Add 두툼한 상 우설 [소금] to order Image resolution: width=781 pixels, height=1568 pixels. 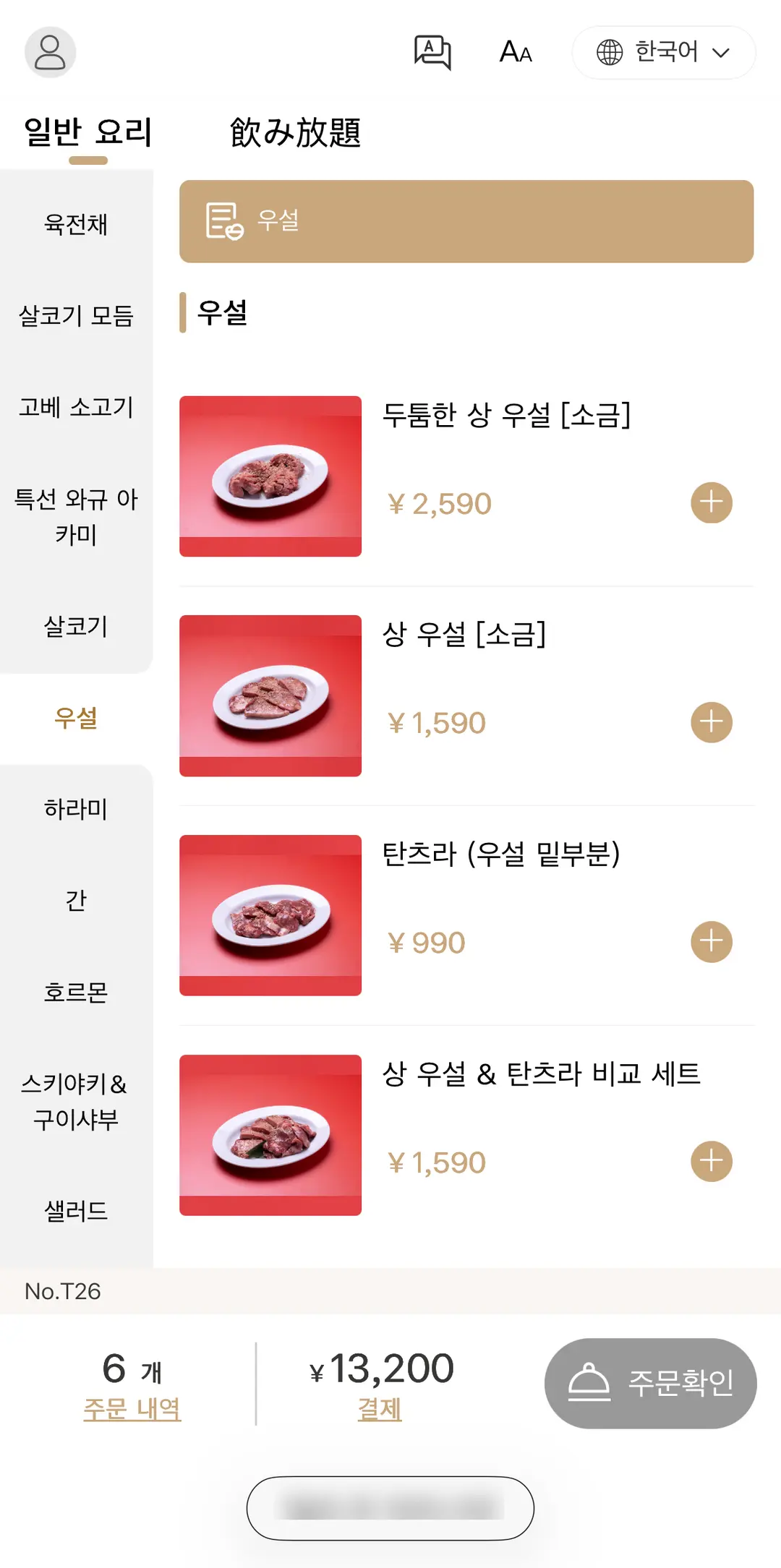[712, 502]
